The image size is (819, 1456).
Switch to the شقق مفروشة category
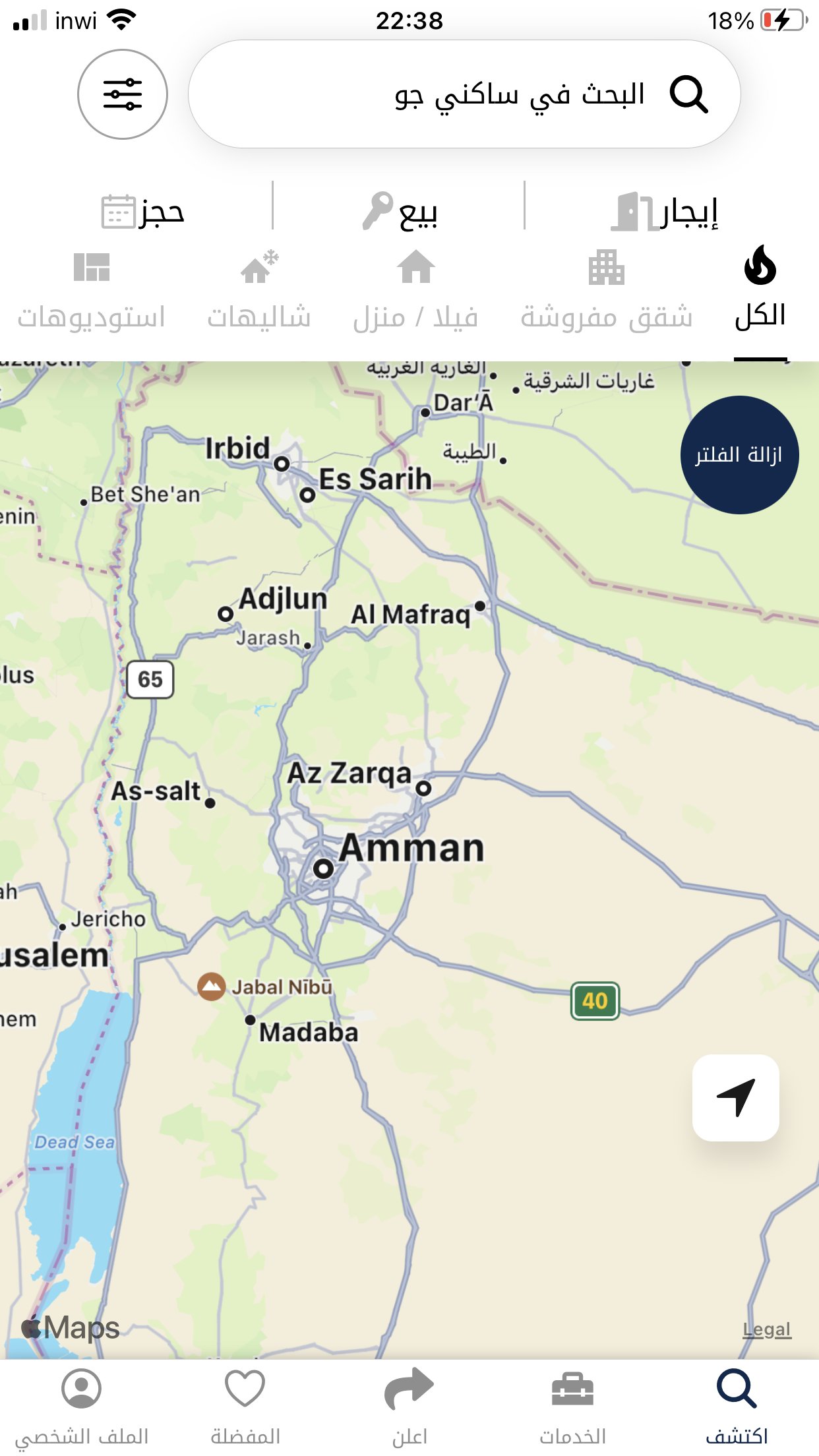click(x=606, y=290)
